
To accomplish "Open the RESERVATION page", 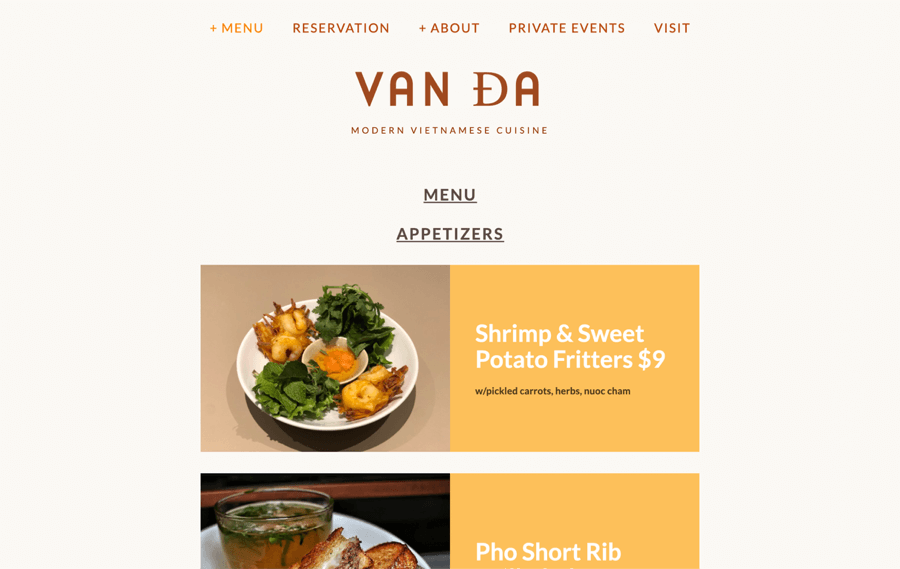I will pyautogui.click(x=341, y=28).
